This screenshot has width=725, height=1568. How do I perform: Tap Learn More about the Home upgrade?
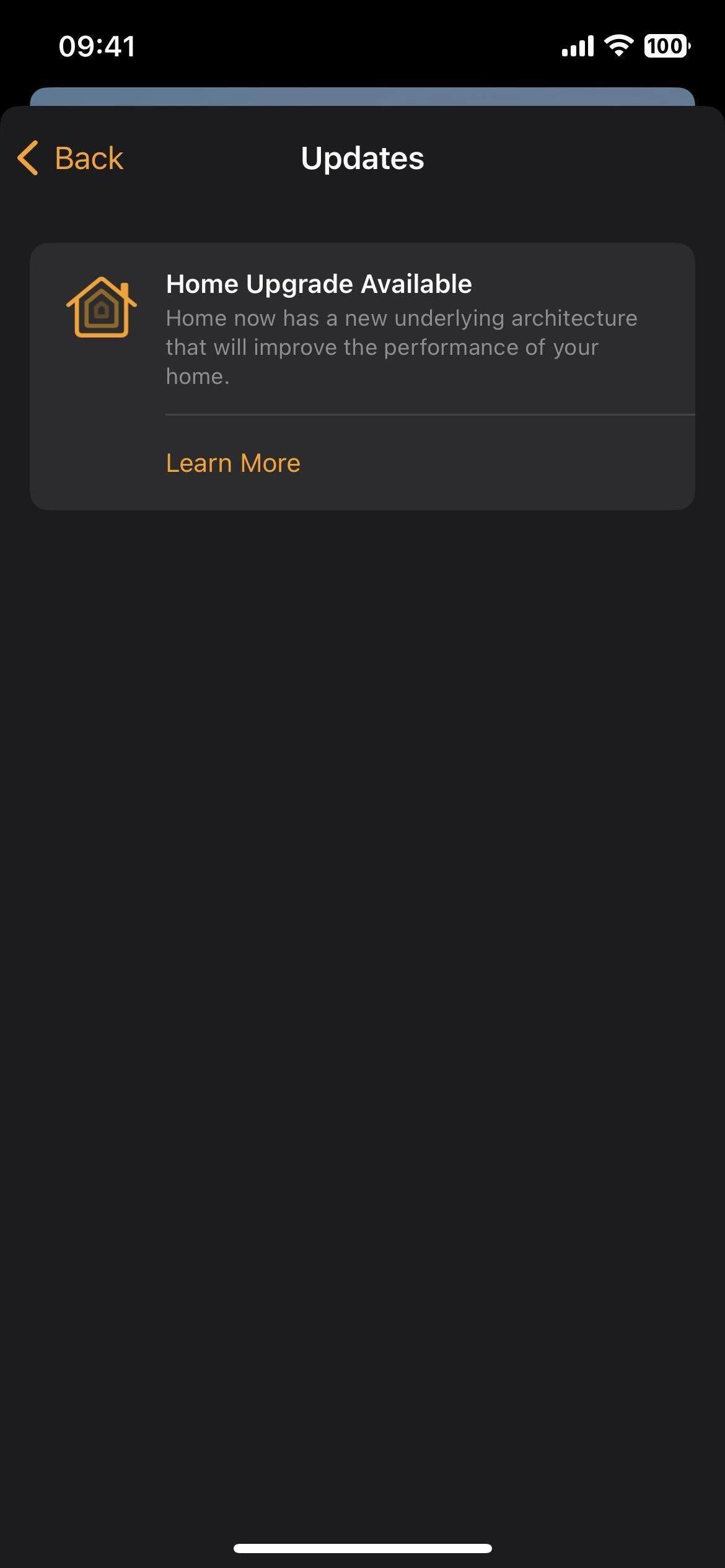click(x=233, y=463)
